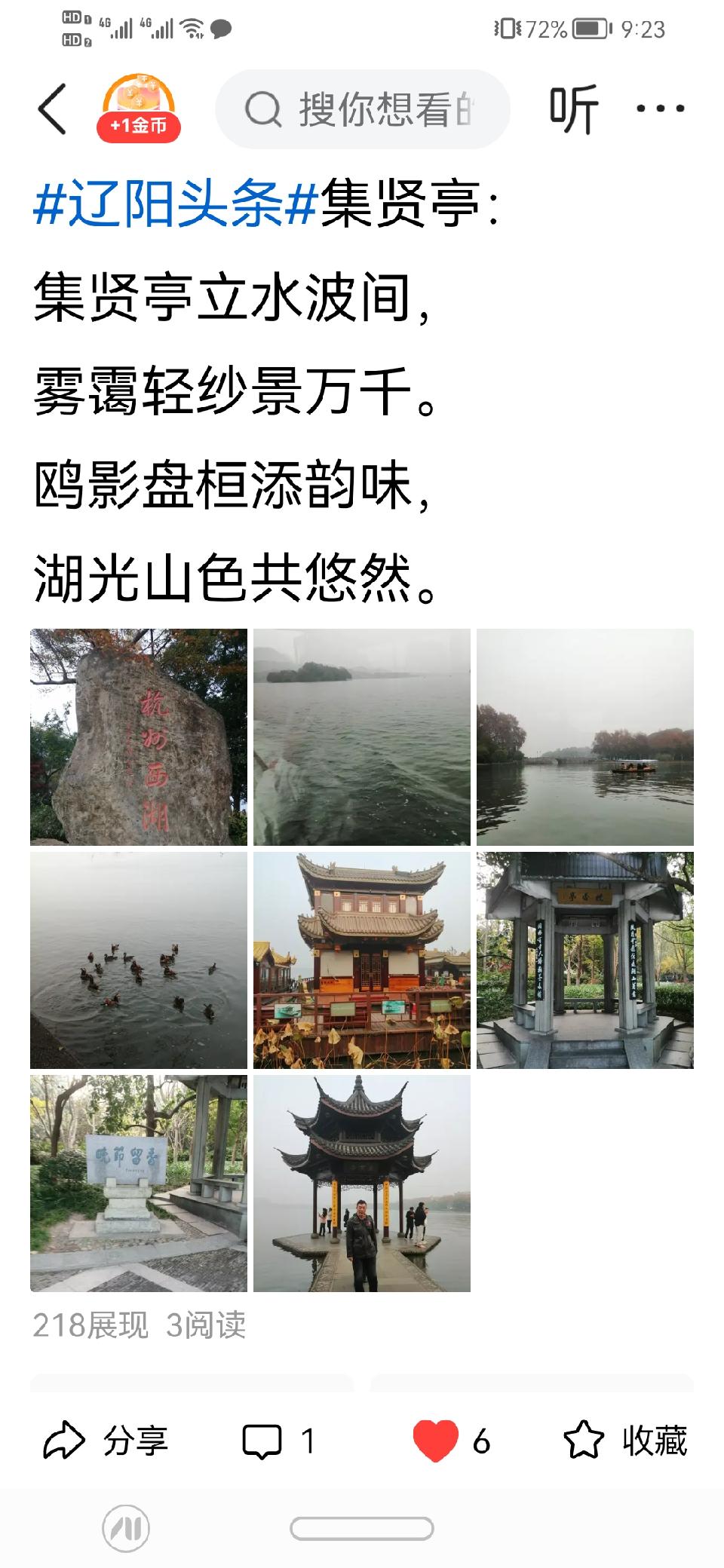Open the #辽阳头条# hashtag link
Viewport: 724px width, 1568px height.
point(174,204)
